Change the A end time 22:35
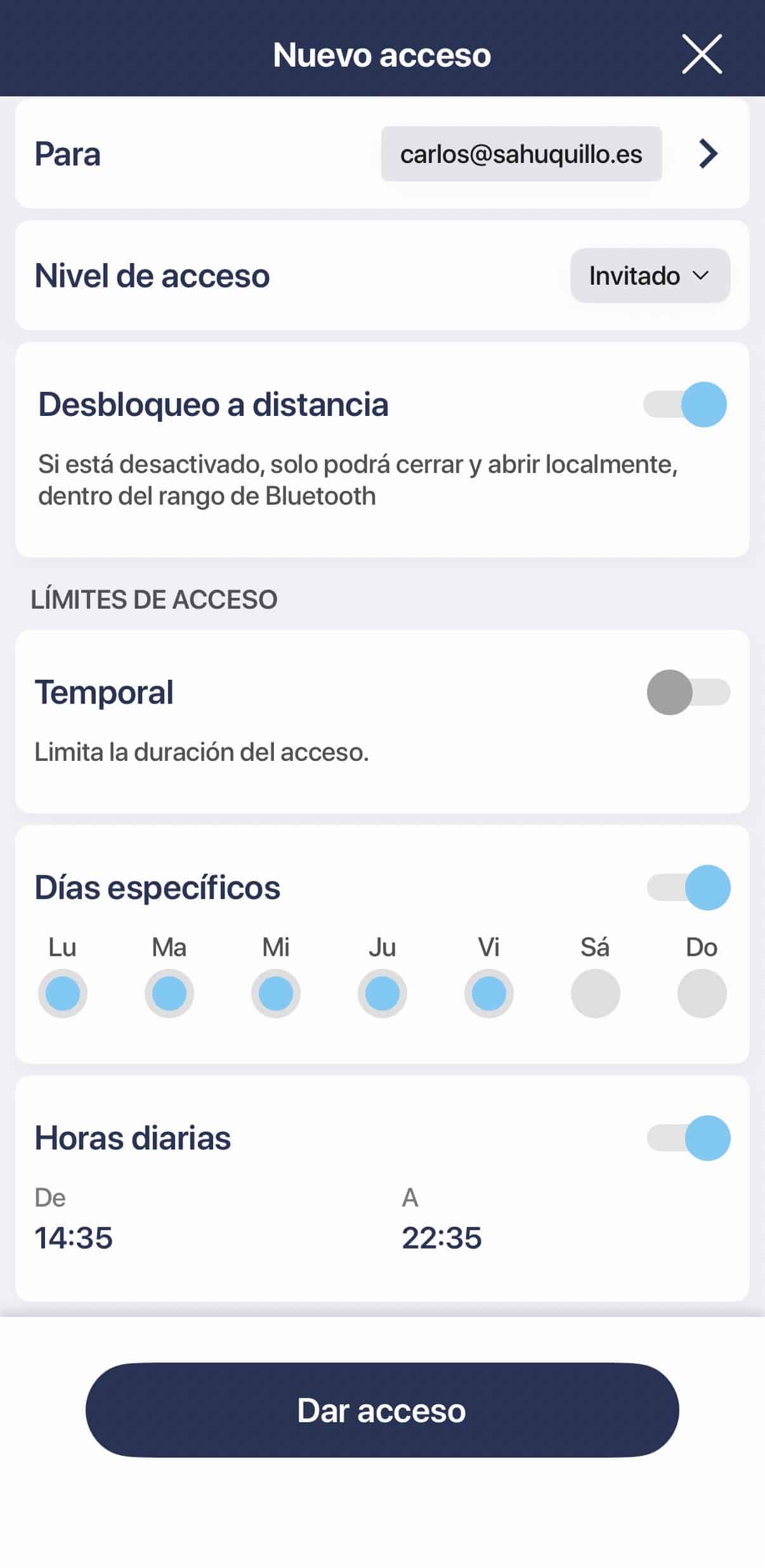 coord(442,1238)
